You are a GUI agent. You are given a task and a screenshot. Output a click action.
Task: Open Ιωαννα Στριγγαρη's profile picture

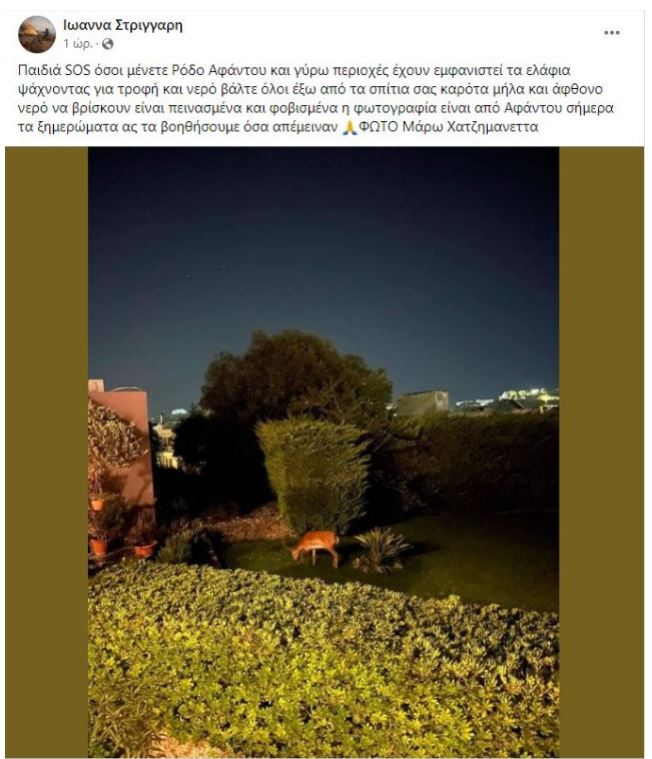pyautogui.click(x=37, y=34)
